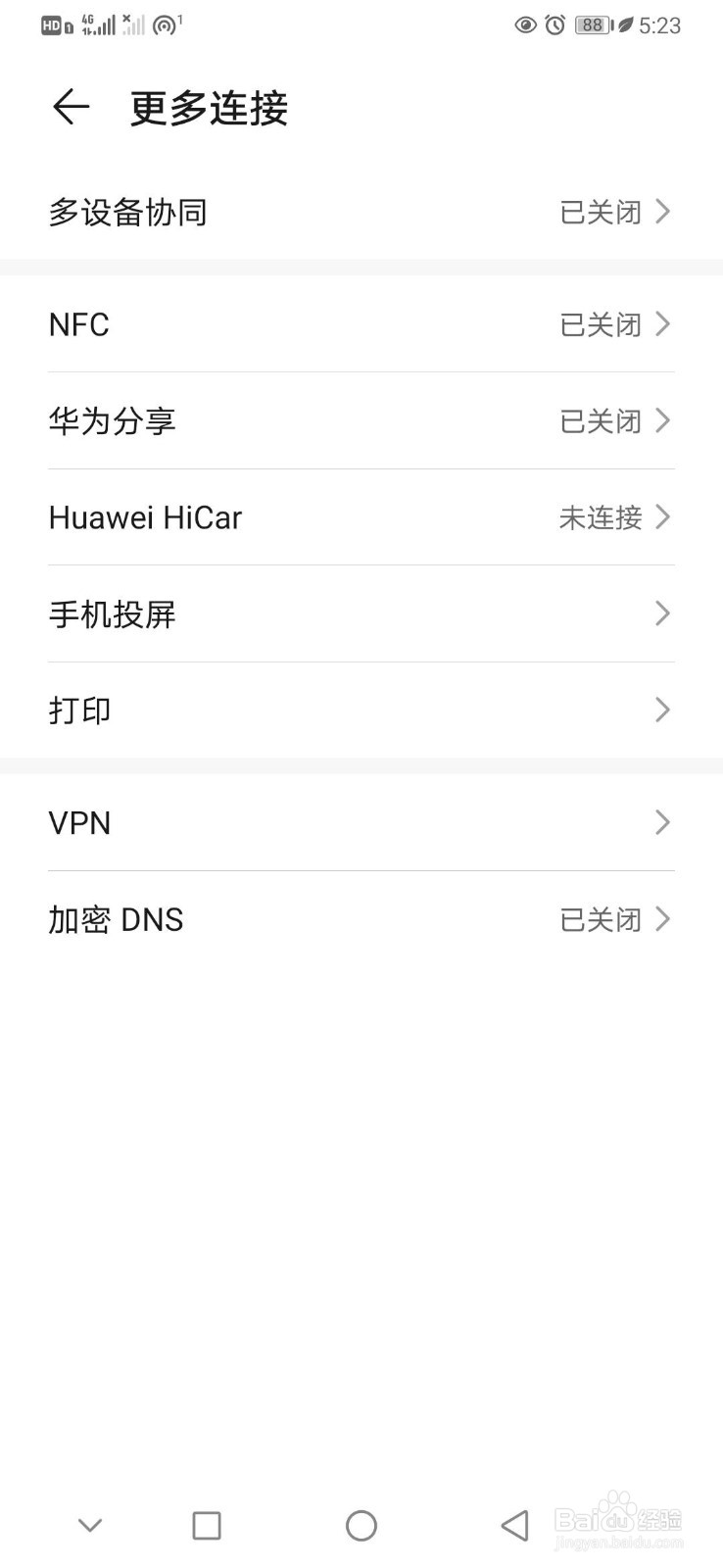This screenshot has width=723, height=1568.
Task: Open the NFC settings row
Action: 361,324
